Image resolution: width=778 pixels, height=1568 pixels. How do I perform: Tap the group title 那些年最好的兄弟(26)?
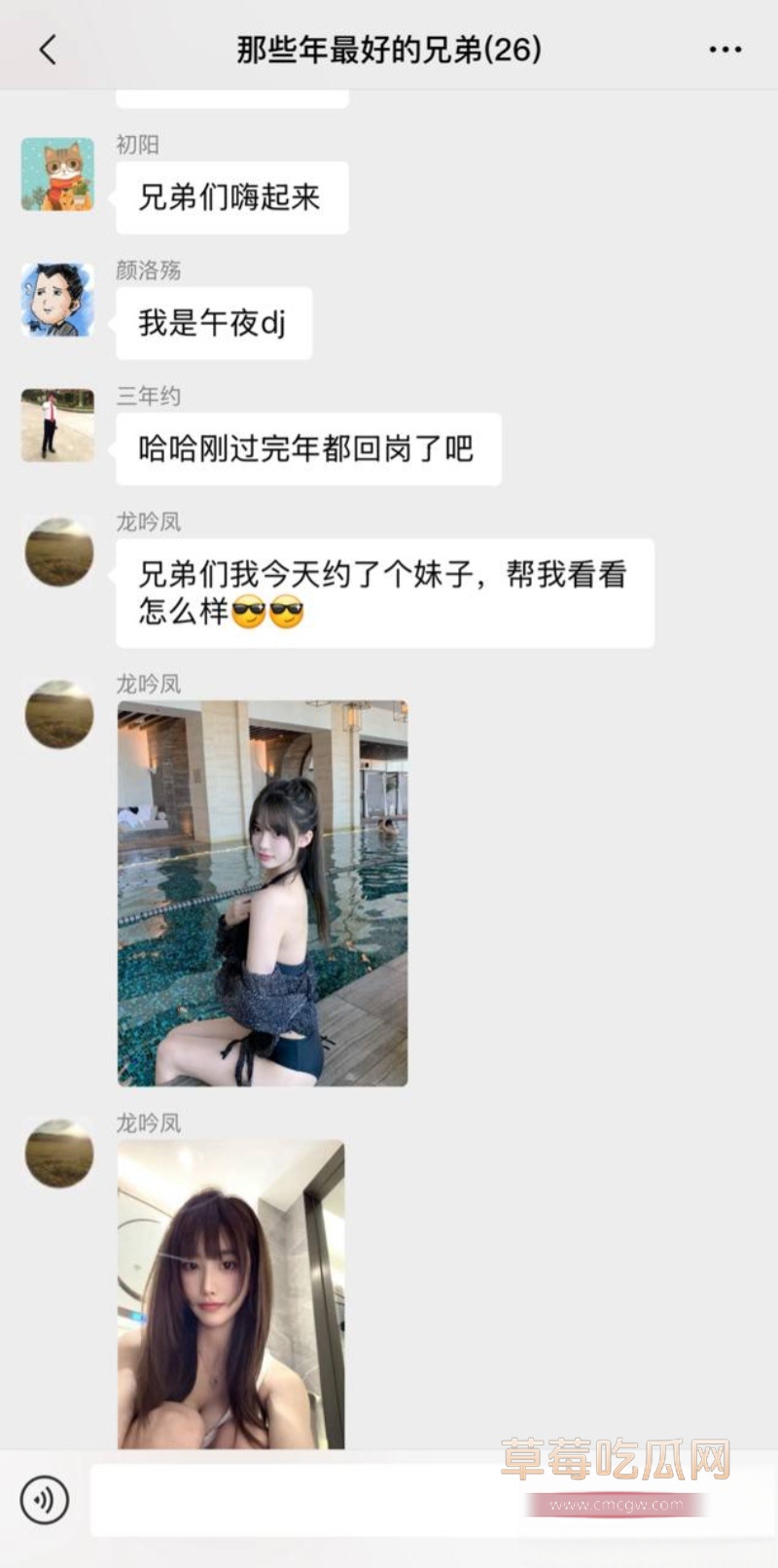coord(389,48)
